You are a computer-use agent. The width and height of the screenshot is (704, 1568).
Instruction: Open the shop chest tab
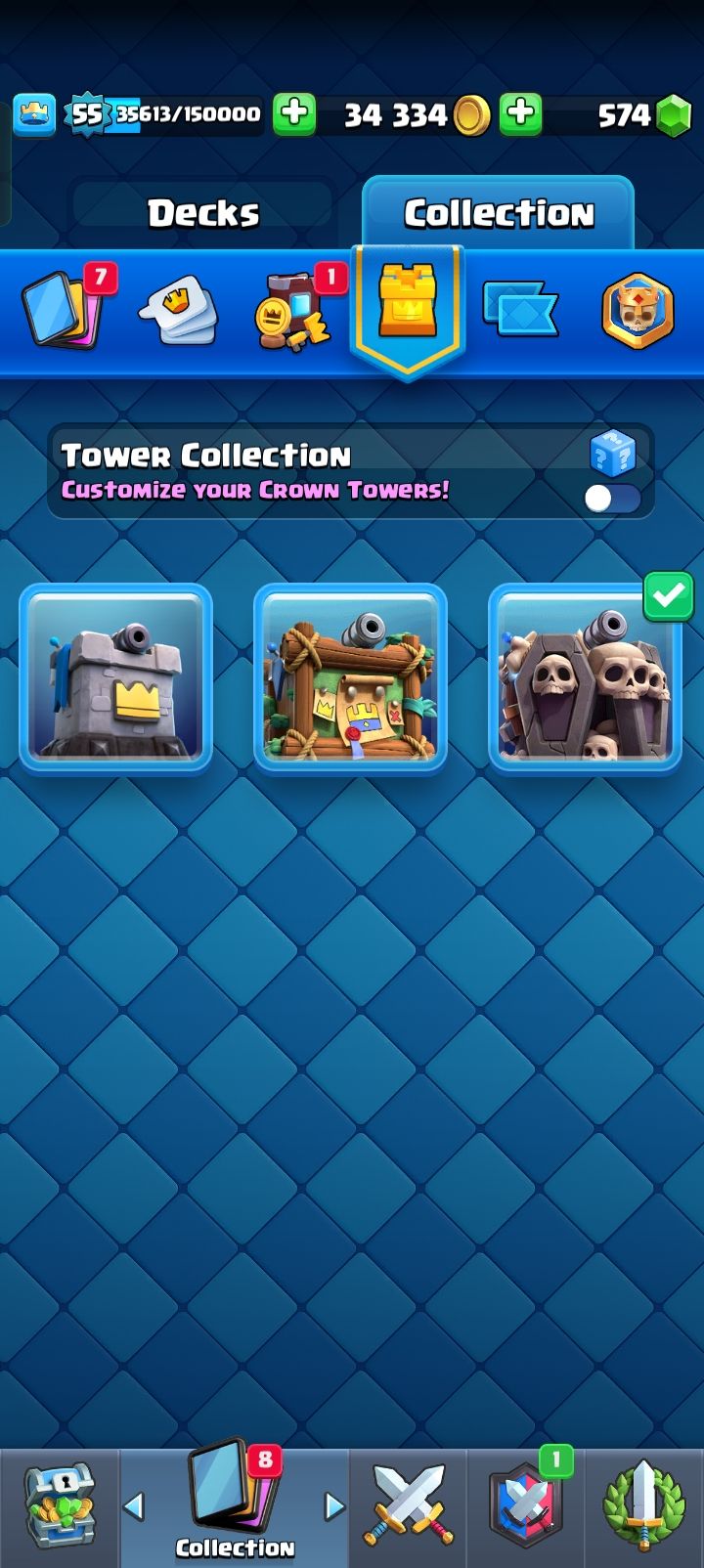pyautogui.click(x=59, y=1507)
